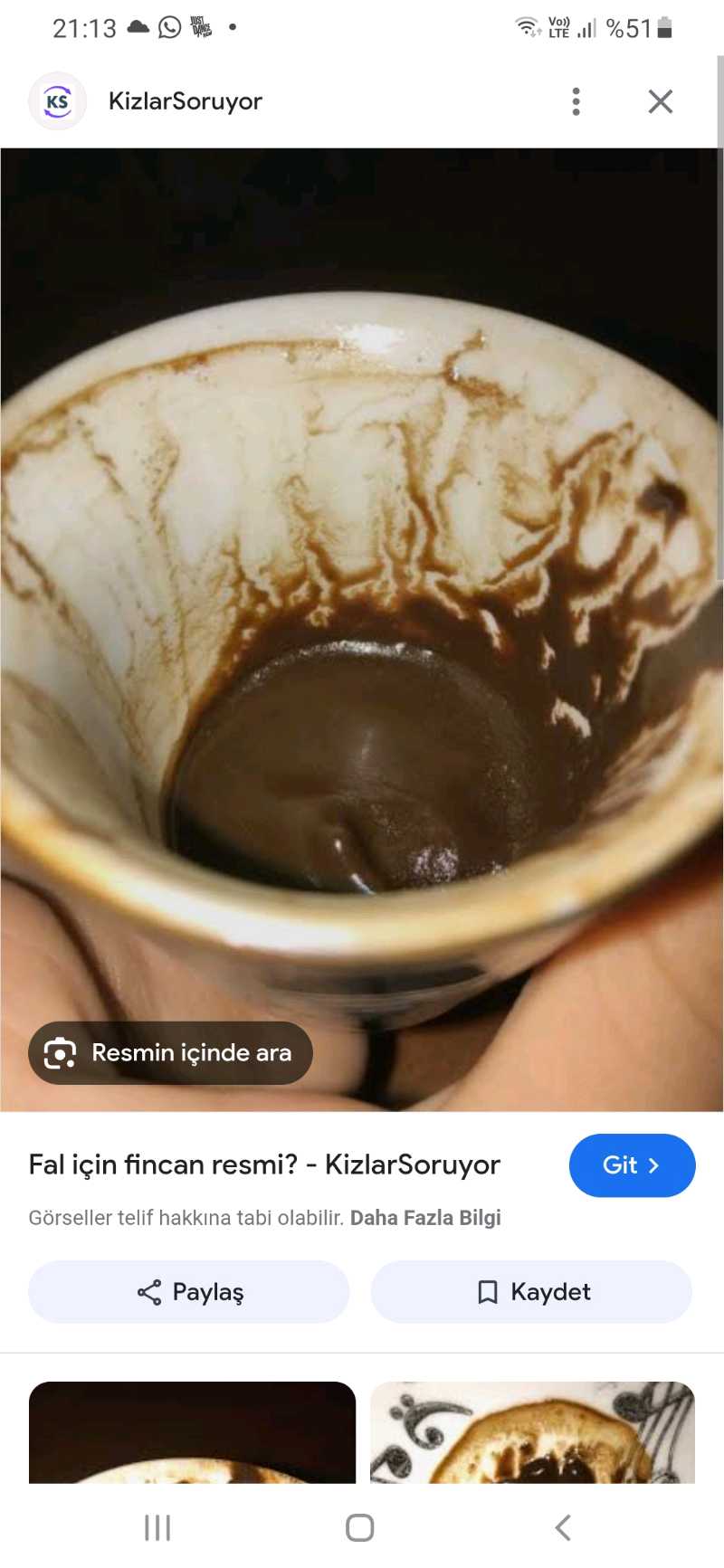724x1568 pixels.
Task: Open recent apps from the navigation bar
Action: 157,1527
